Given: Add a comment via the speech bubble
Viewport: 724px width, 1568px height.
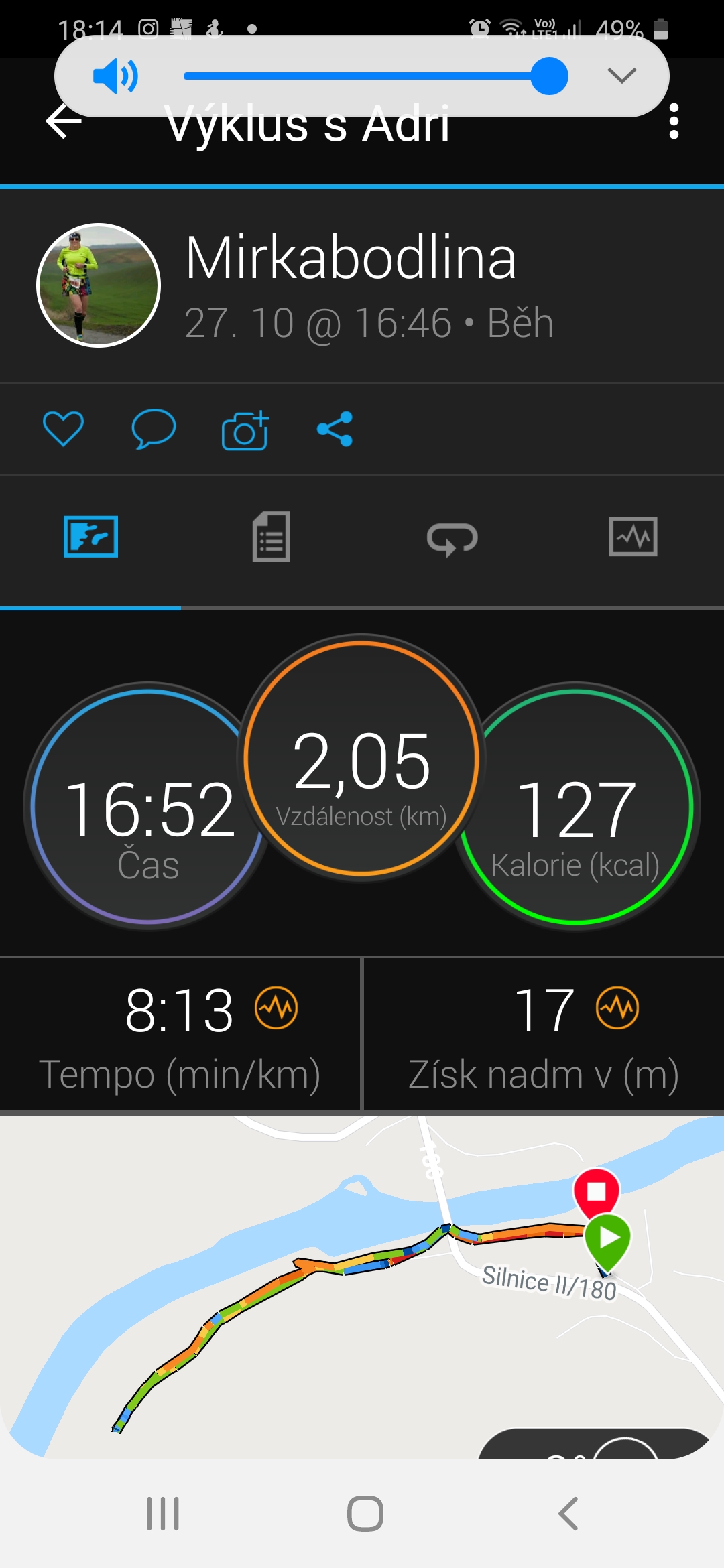Looking at the screenshot, I should coord(154,429).
